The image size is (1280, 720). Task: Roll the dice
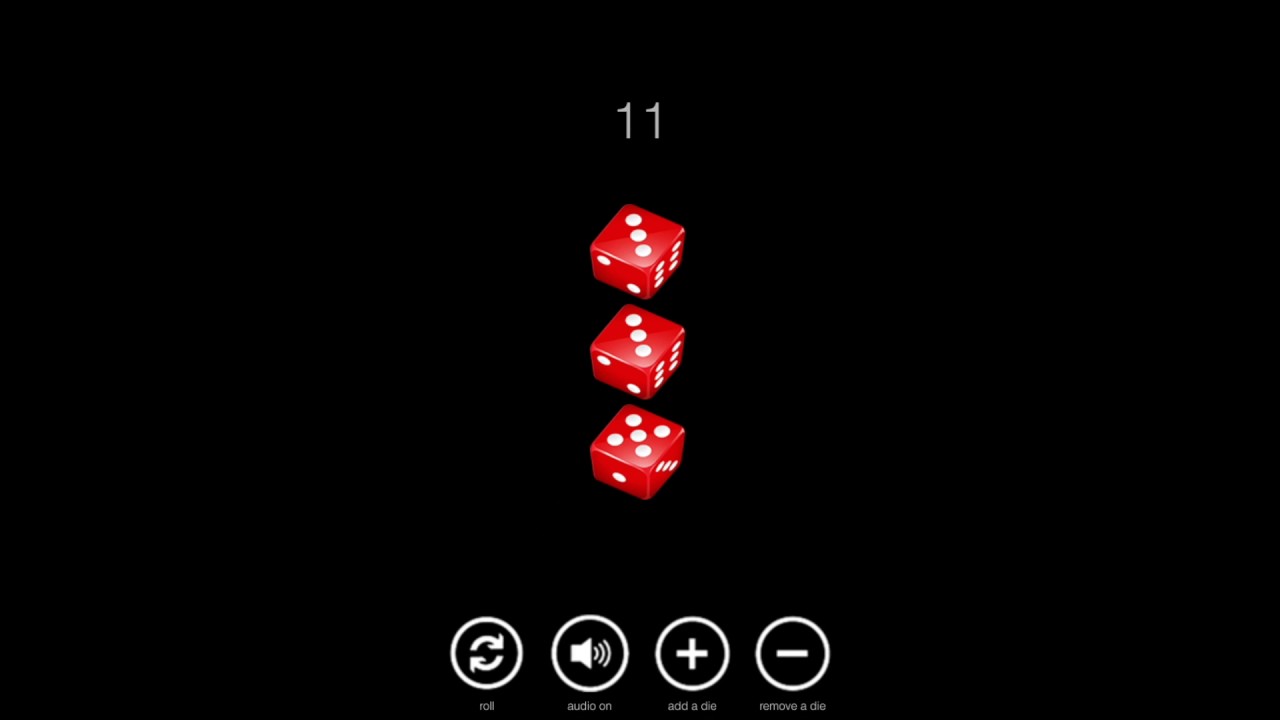[x=487, y=654]
